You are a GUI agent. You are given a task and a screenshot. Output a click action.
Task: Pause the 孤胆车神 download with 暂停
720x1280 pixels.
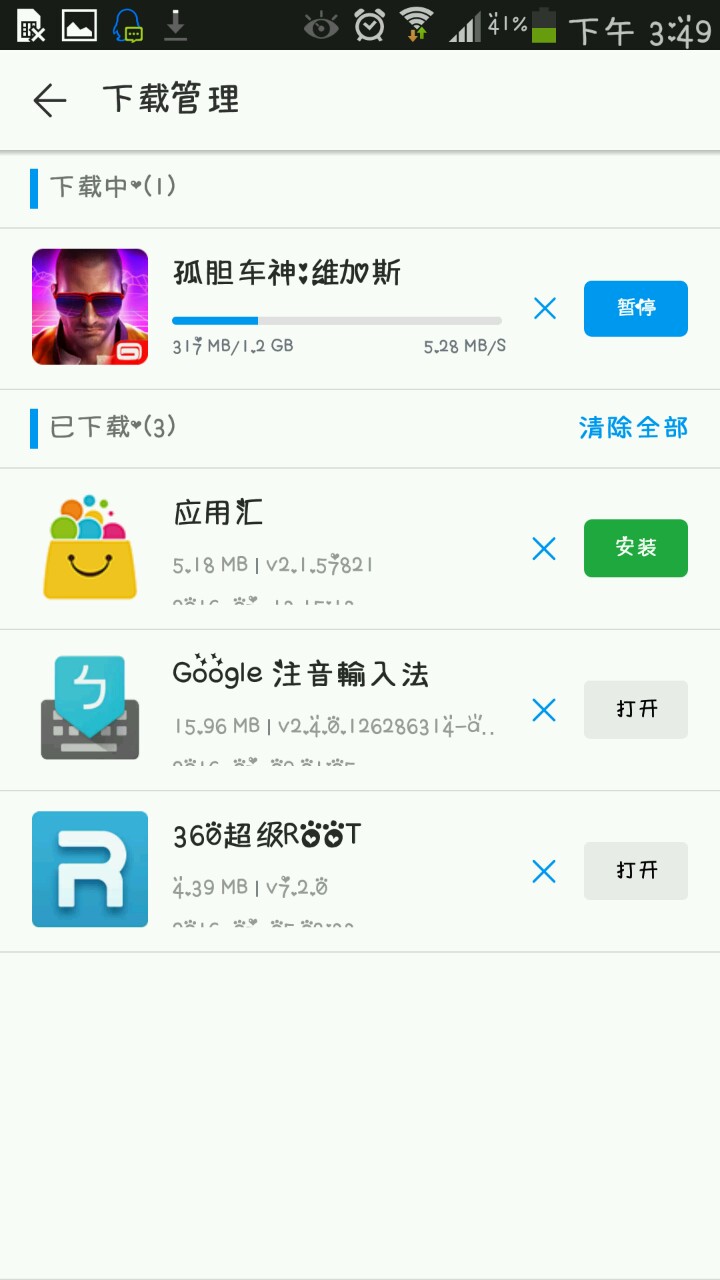pos(635,308)
